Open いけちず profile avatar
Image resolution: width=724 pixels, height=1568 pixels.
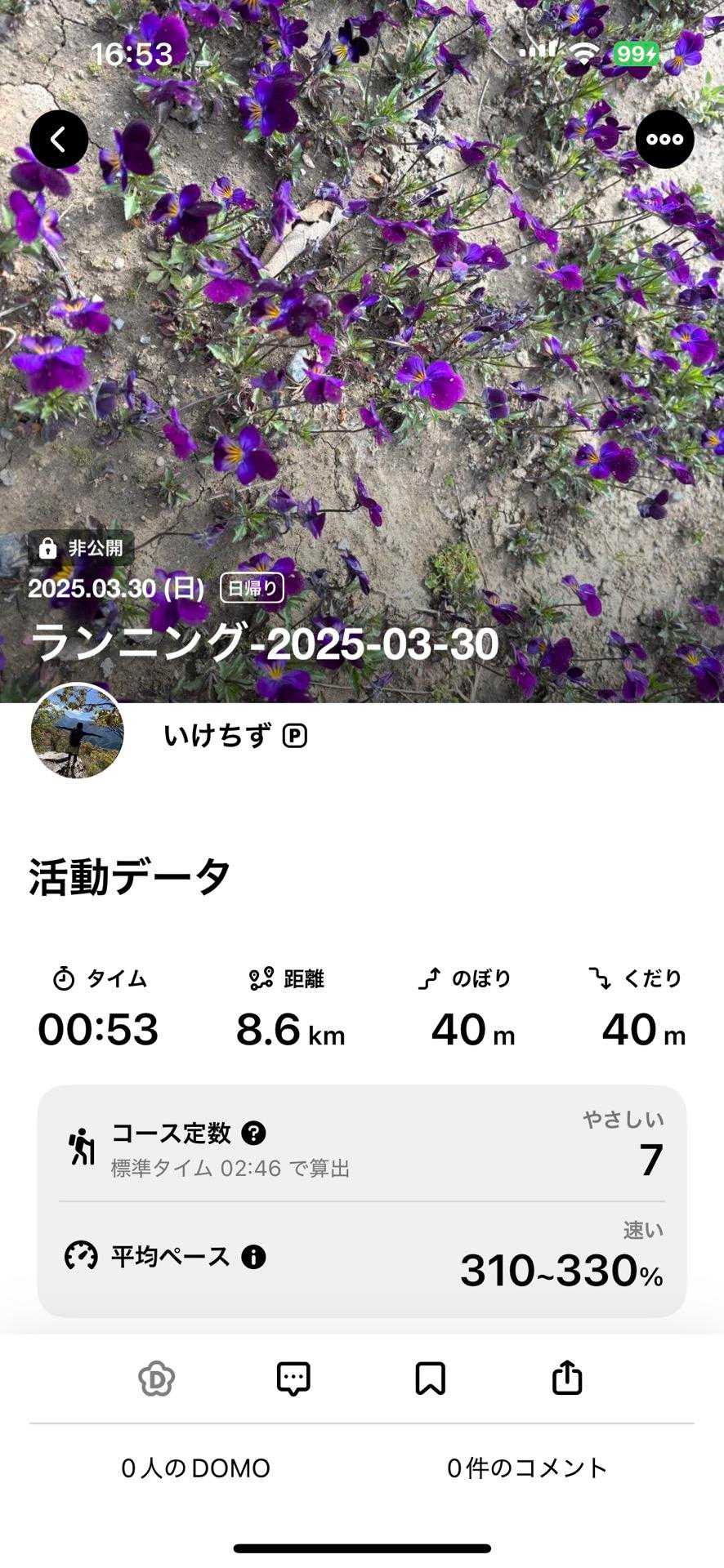click(x=78, y=731)
